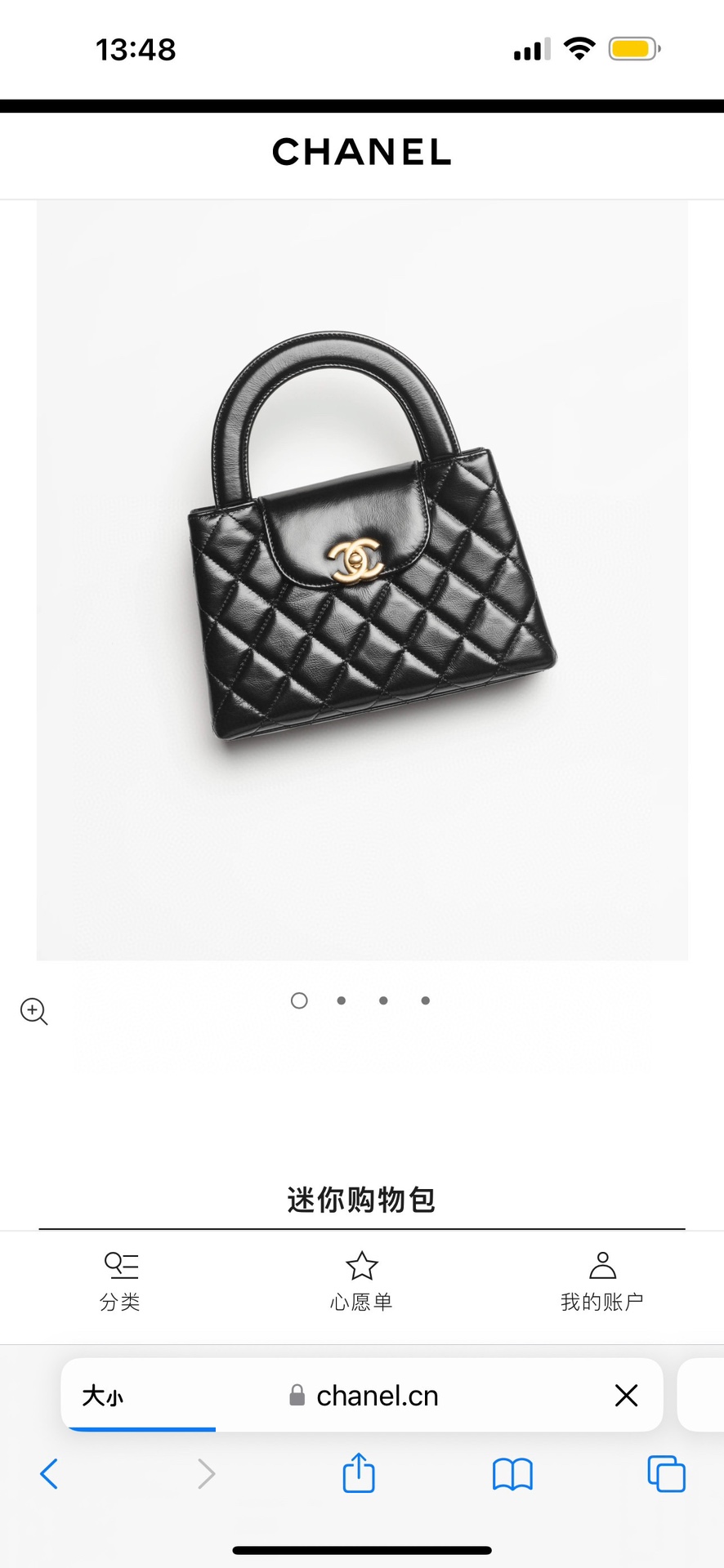Open the 分类 categories menu

tap(120, 1281)
